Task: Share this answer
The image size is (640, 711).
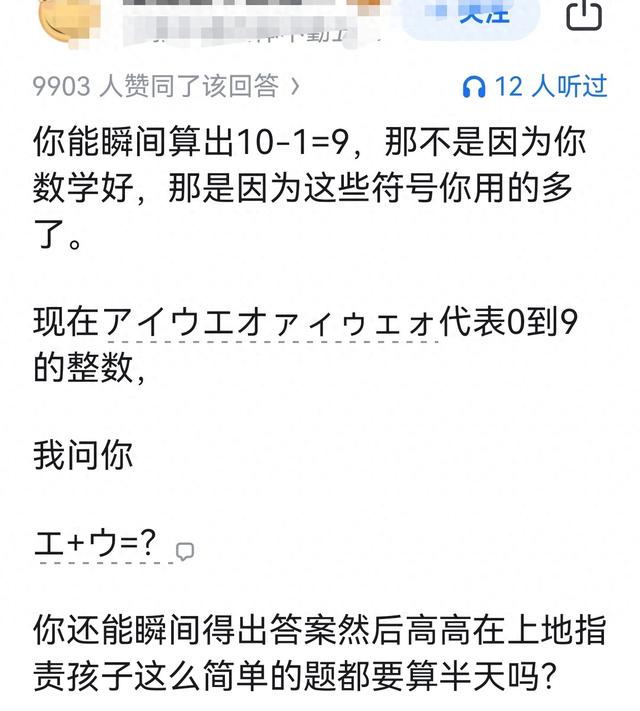Action: (583, 14)
